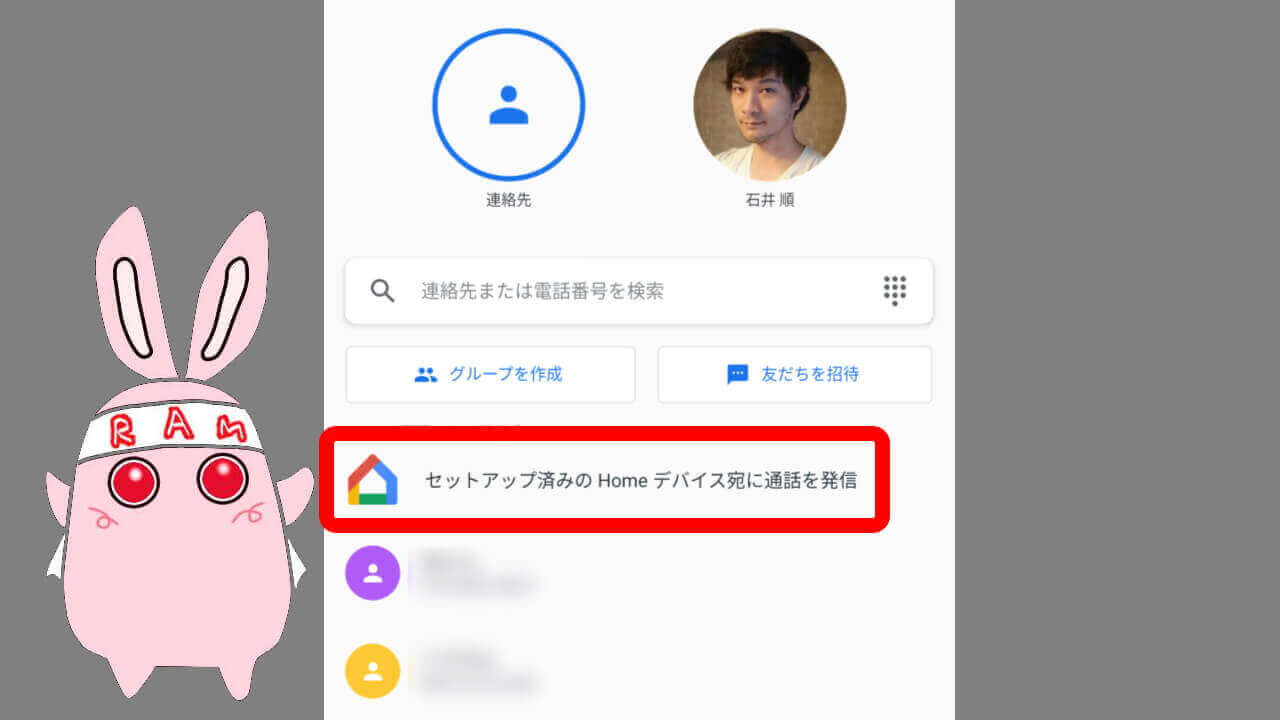Call the contact 石井 順
The width and height of the screenshot is (1280, 720).
pyautogui.click(x=769, y=105)
